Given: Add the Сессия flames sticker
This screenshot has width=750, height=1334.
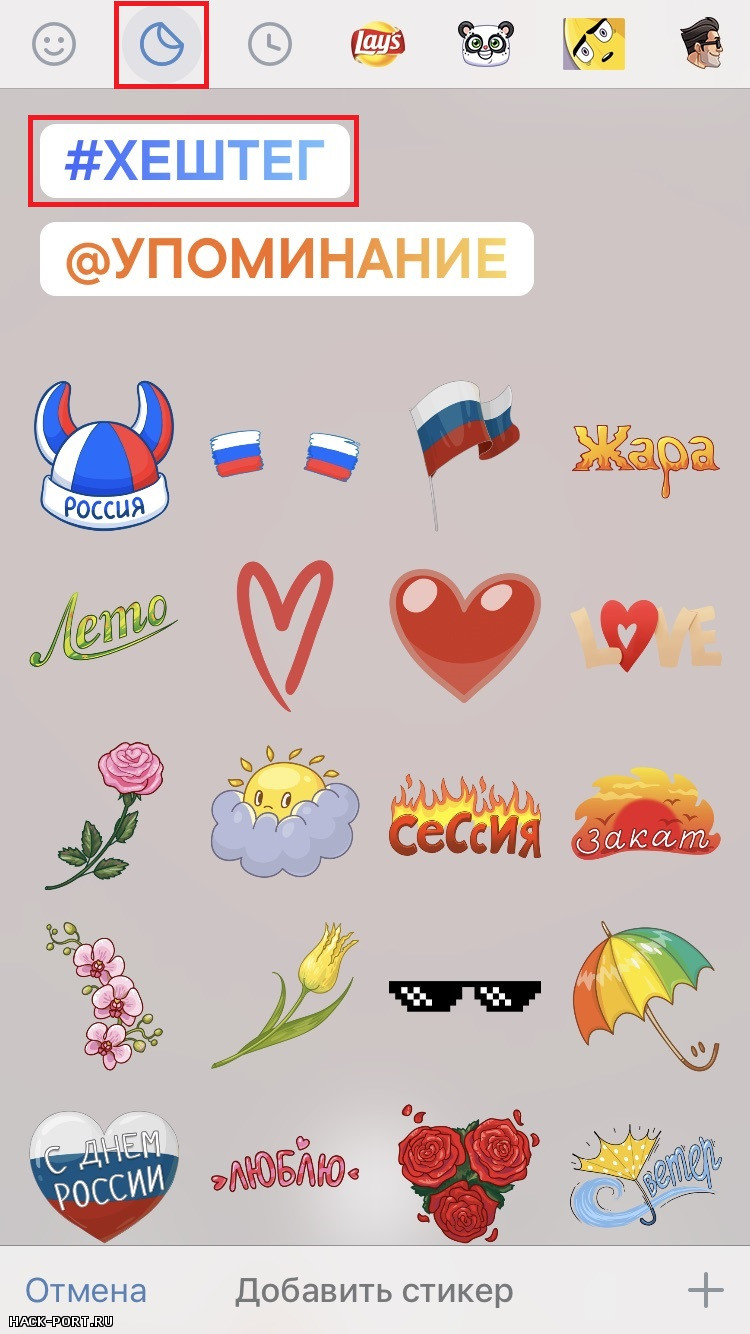Looking at the screenshot, I should pyautogui.click(x=464, y=815).
